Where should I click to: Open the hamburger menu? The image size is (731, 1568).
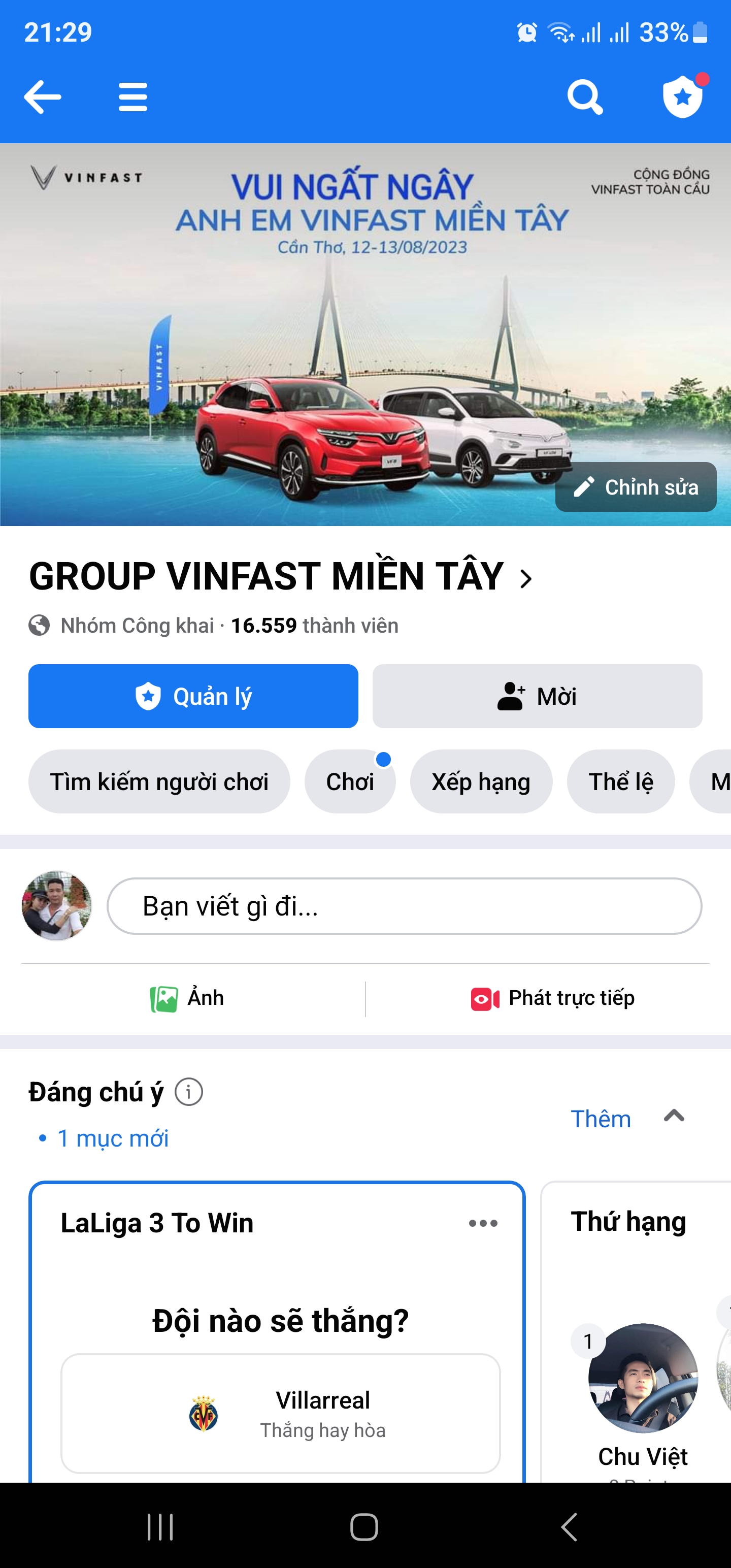click(x=132, y=97)
